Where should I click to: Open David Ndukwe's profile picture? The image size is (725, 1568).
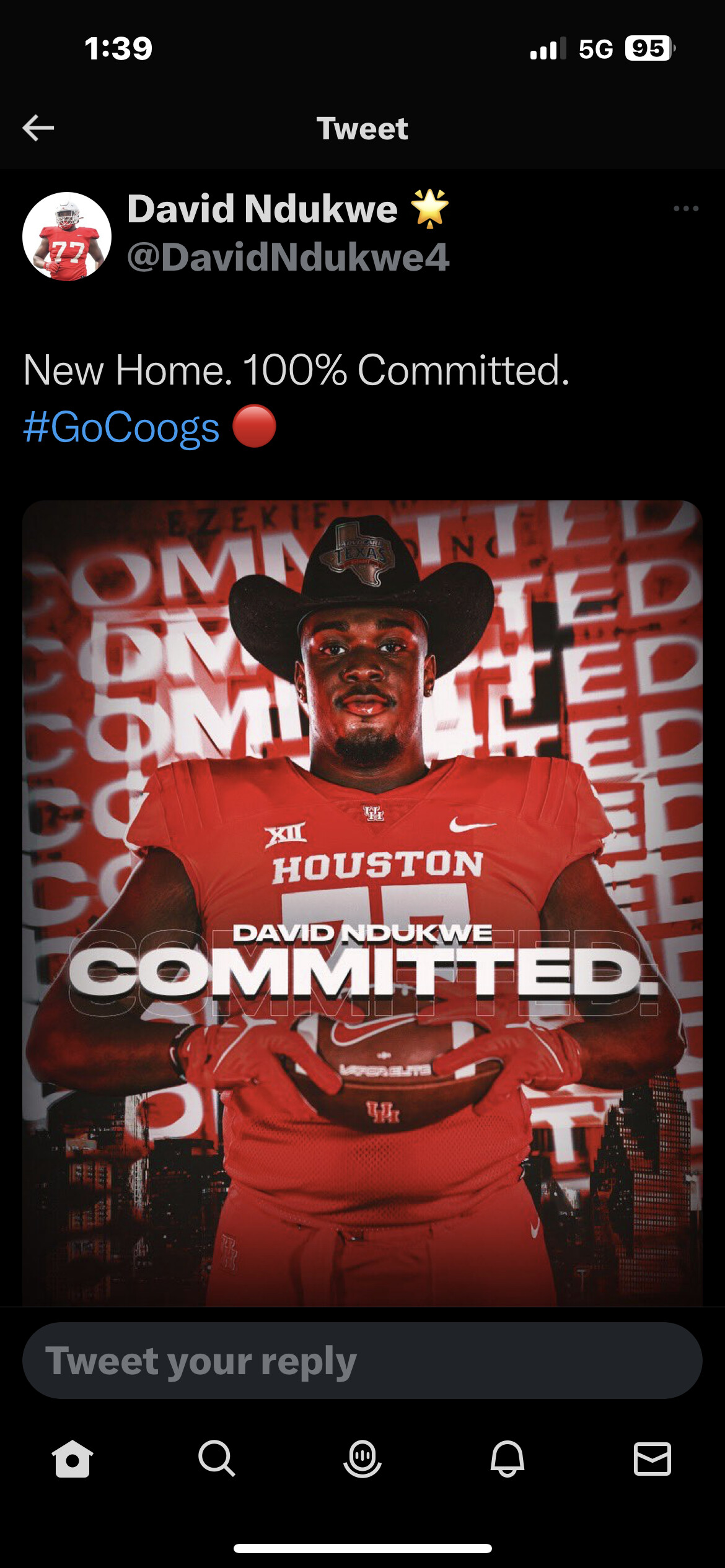67,236
